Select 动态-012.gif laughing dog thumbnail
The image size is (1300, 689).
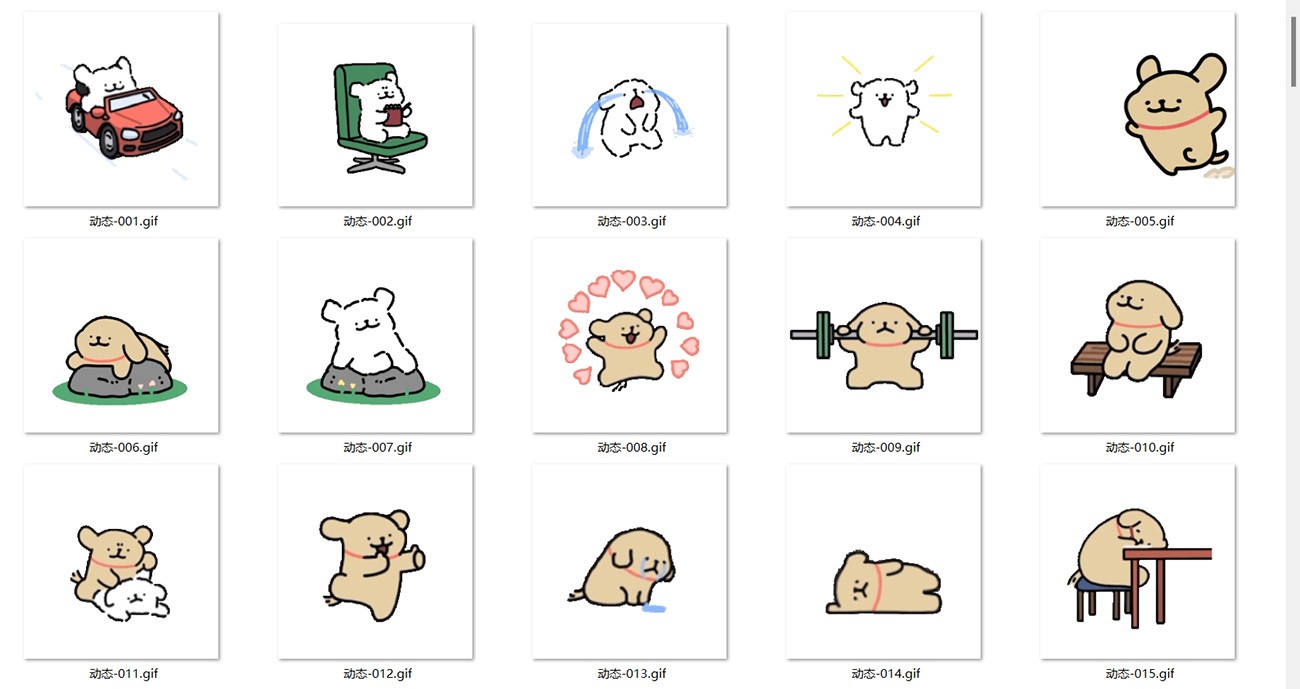pos(375,562)
